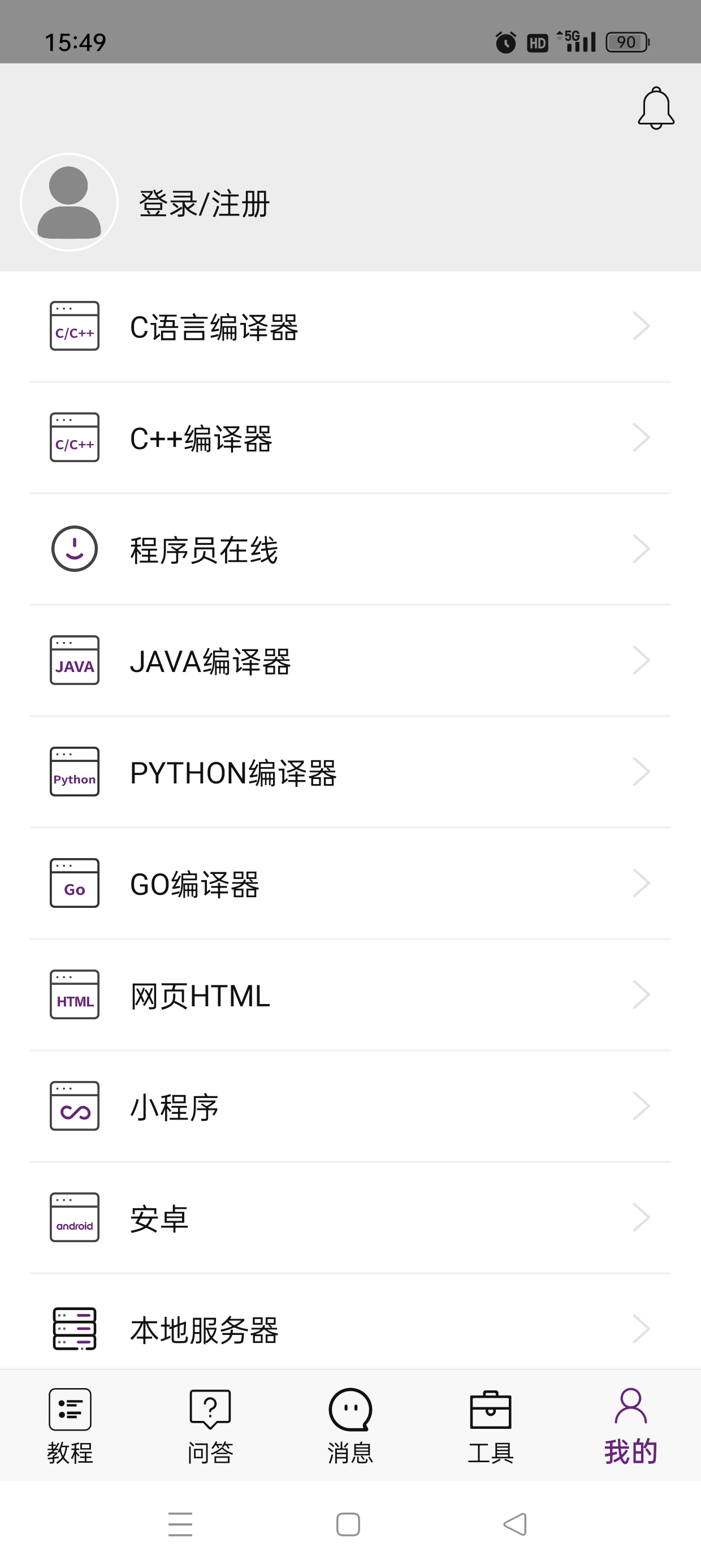Open the 安卓 row
The image size is (701, 1568).
(x=350, y=1218)
